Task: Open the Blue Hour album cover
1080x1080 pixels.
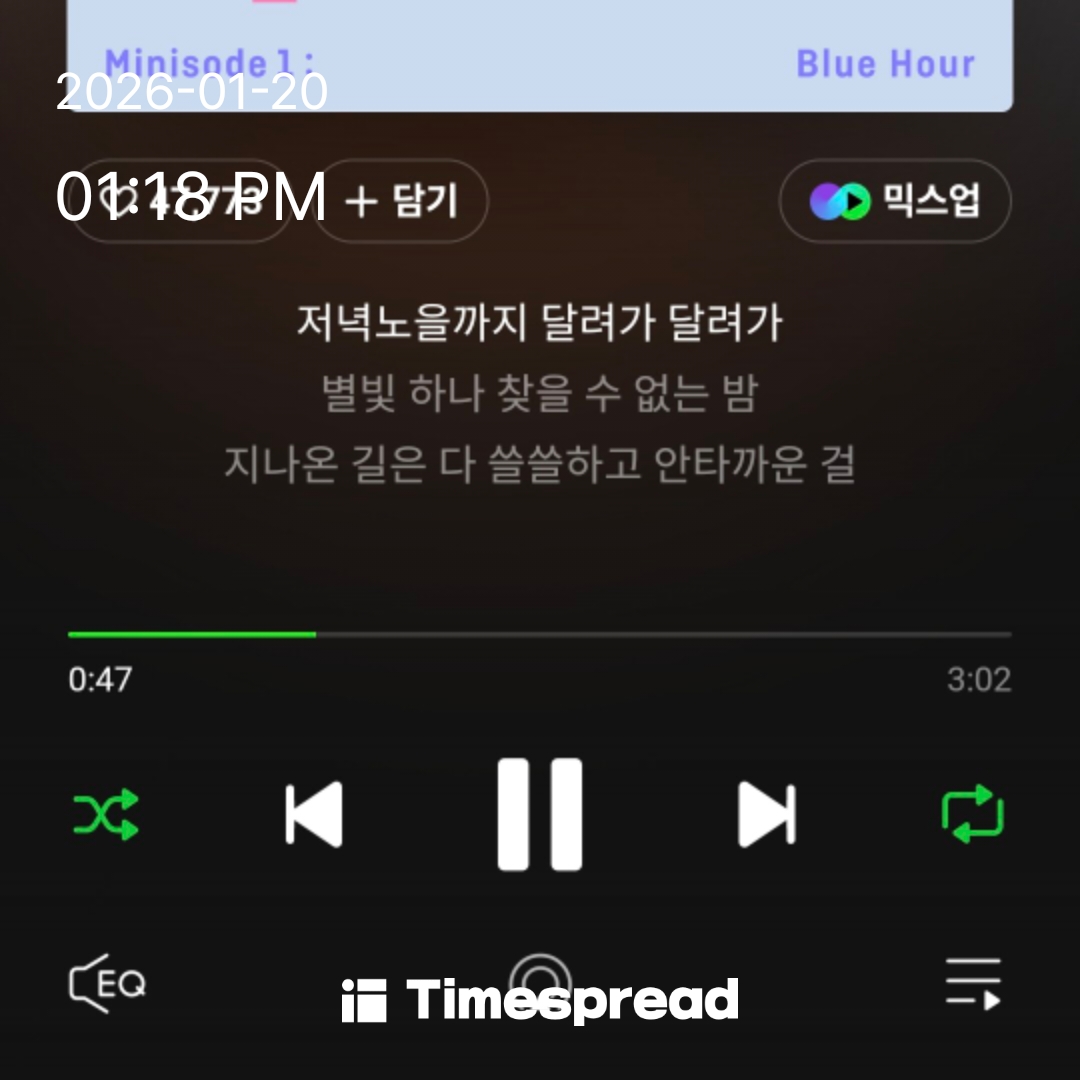Action: pyautogui.click(x=540, y=50)
